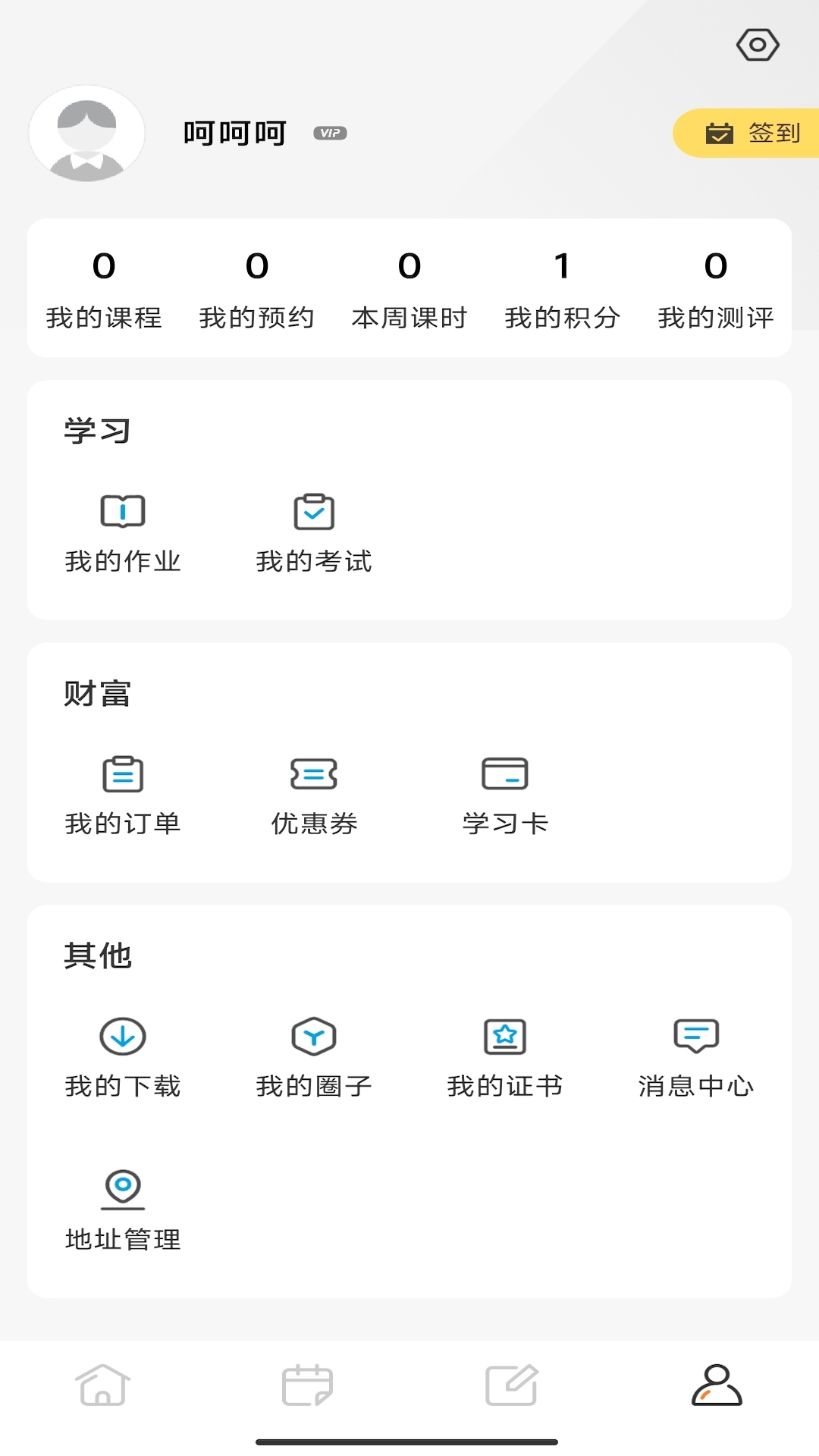Viewport: 819px width, 1456px height.
Task: View 我的课程 courses
Action: click(104, 290)
